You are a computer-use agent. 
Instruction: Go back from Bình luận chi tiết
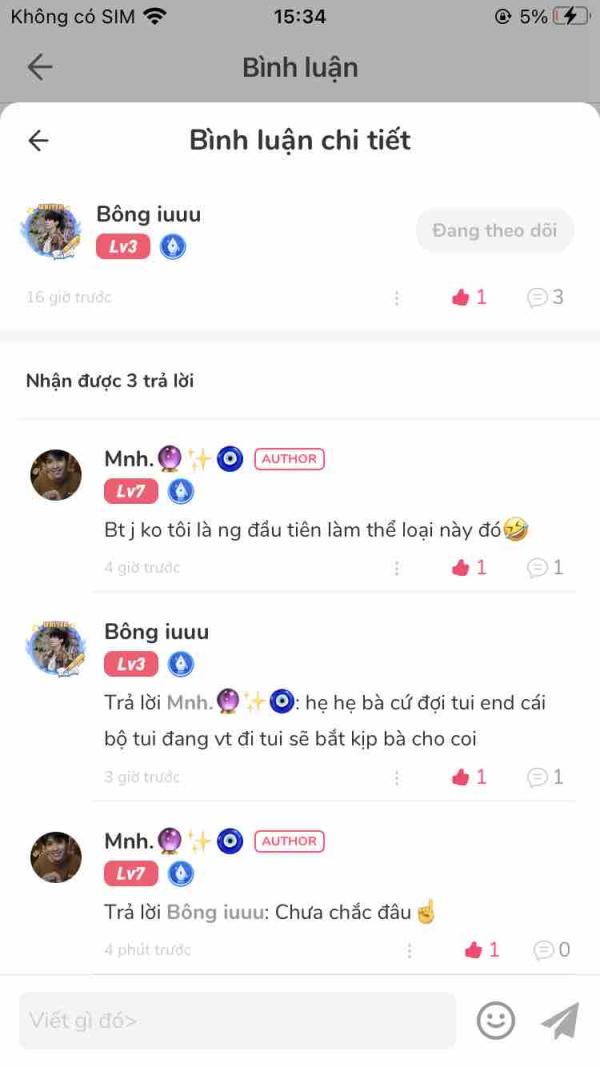(x=38, y=141)
